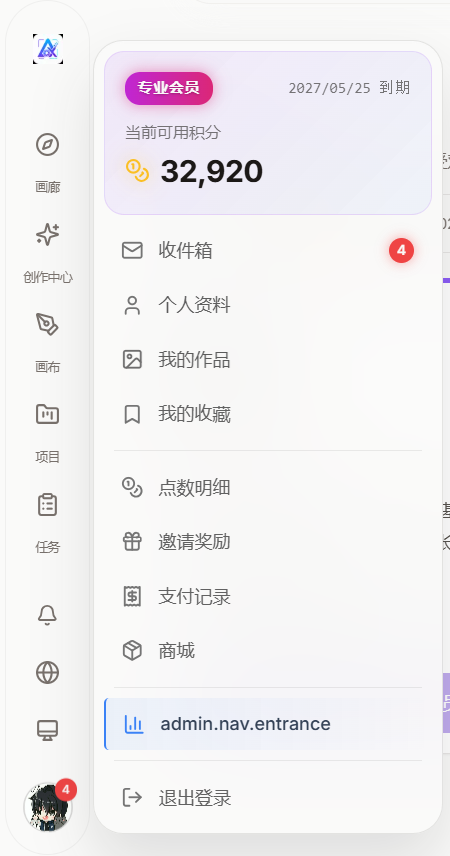Go to the 画廊 gallery
The width and height of the screenshot is (450, 856).
click(48, 162)
